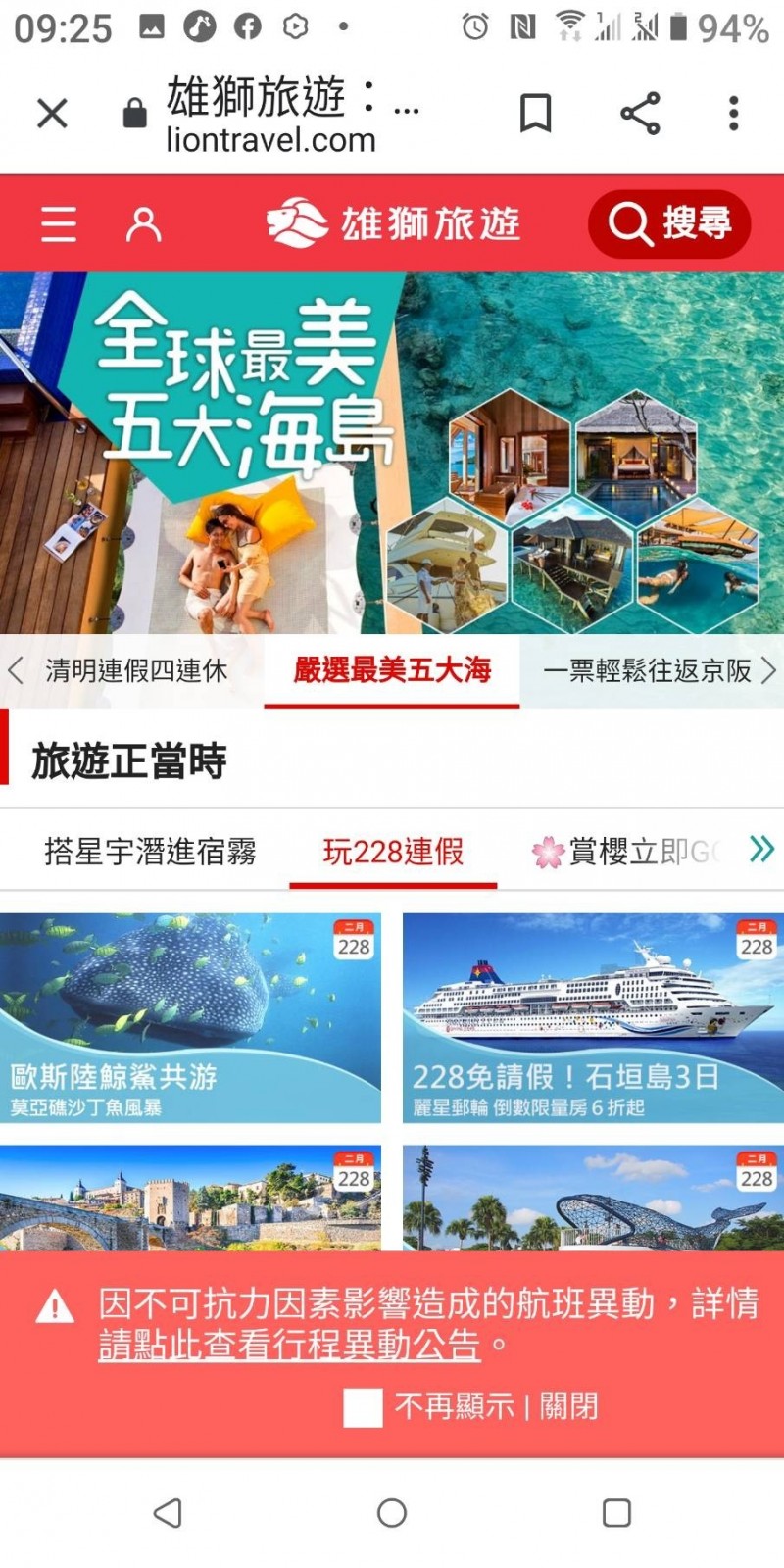The image size is (784, 1568).
Task: Select the 清明連假四連休 banner tab
Action: [x=136, y=670]
